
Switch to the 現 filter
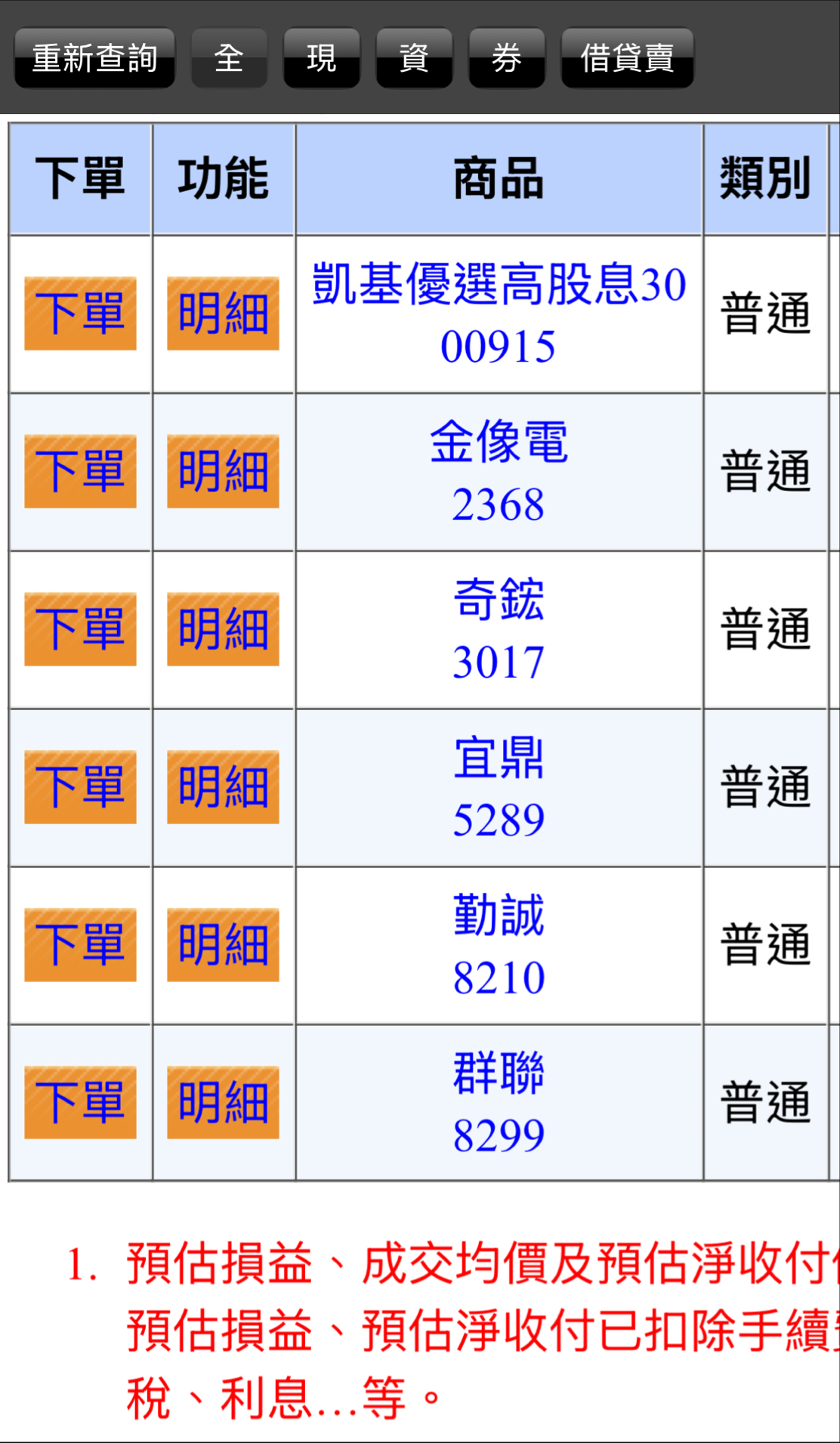click(x=321, y=58)
